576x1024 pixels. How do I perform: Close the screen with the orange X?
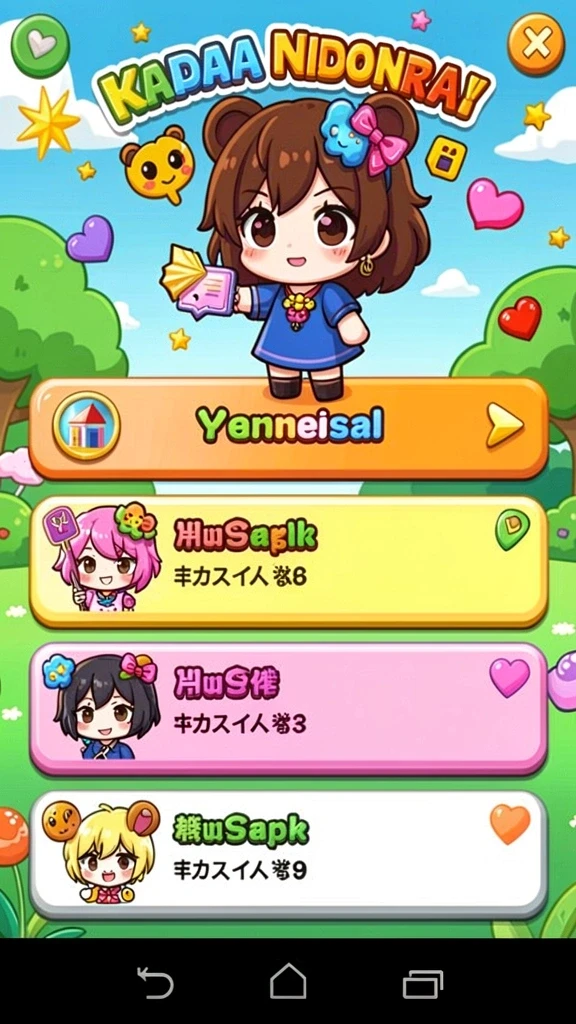(536, 44)
